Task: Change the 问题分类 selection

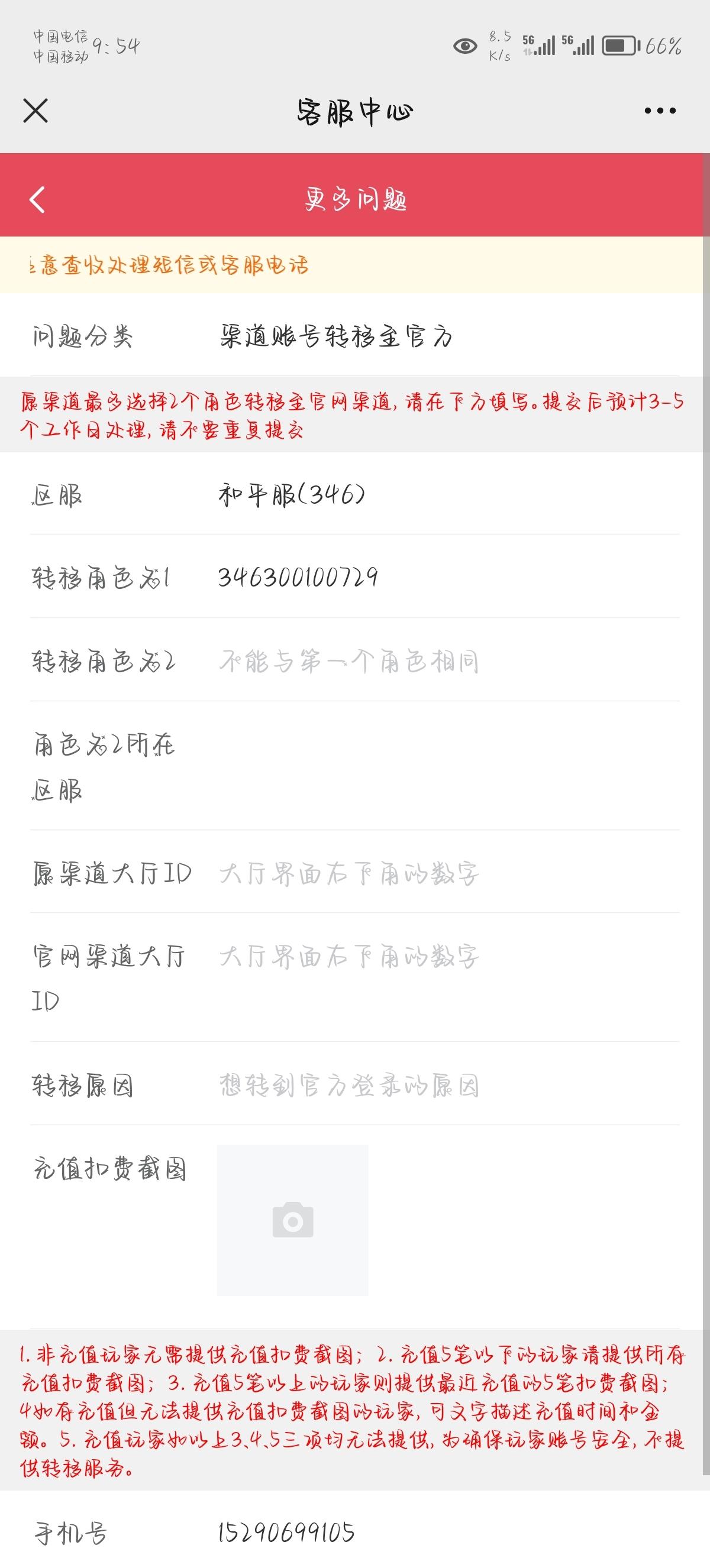Action: pos(448,336)
